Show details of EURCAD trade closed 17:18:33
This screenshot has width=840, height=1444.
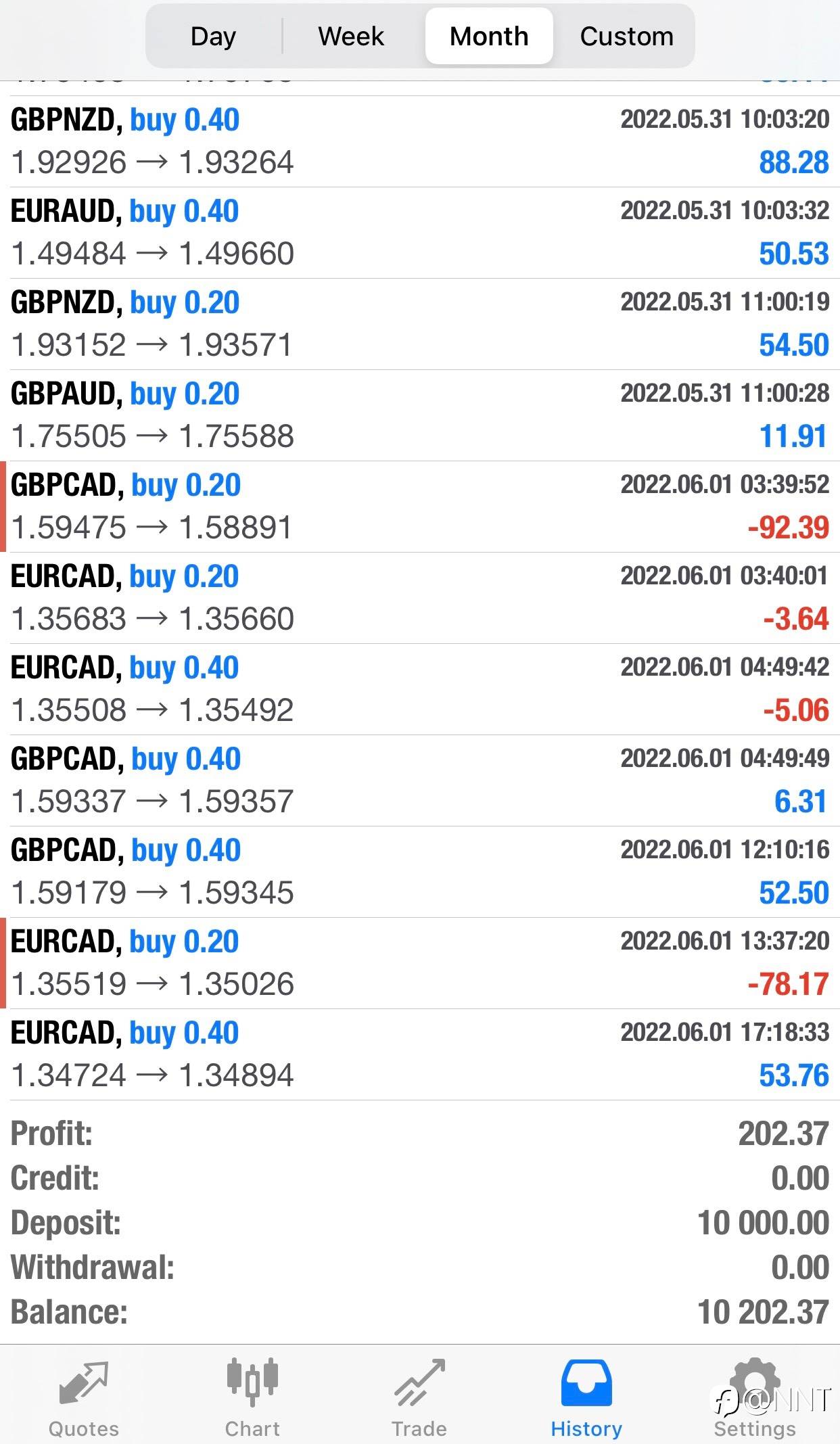click(419, 1054)
